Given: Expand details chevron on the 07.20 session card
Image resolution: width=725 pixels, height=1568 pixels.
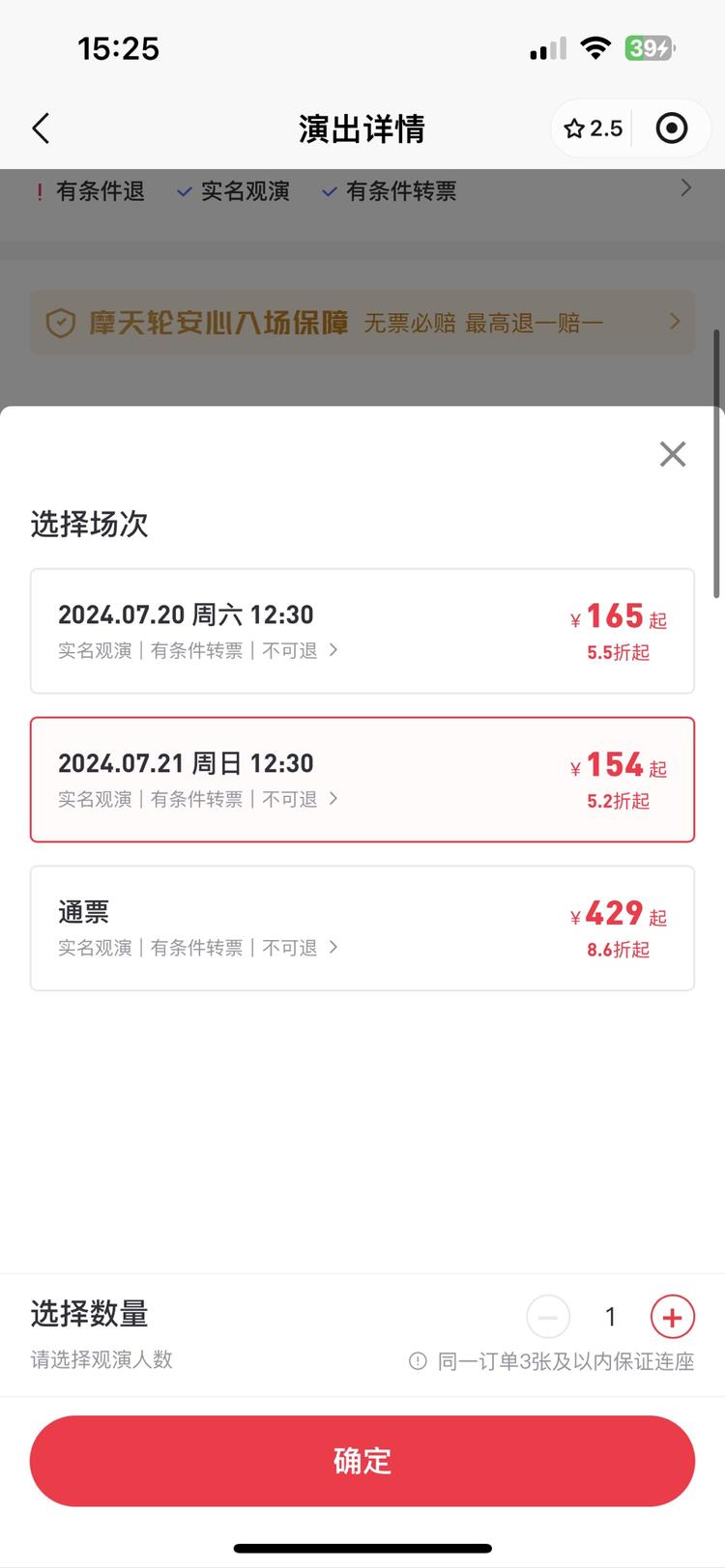Looking at the screenshot, I should click(x=333, y=650).
